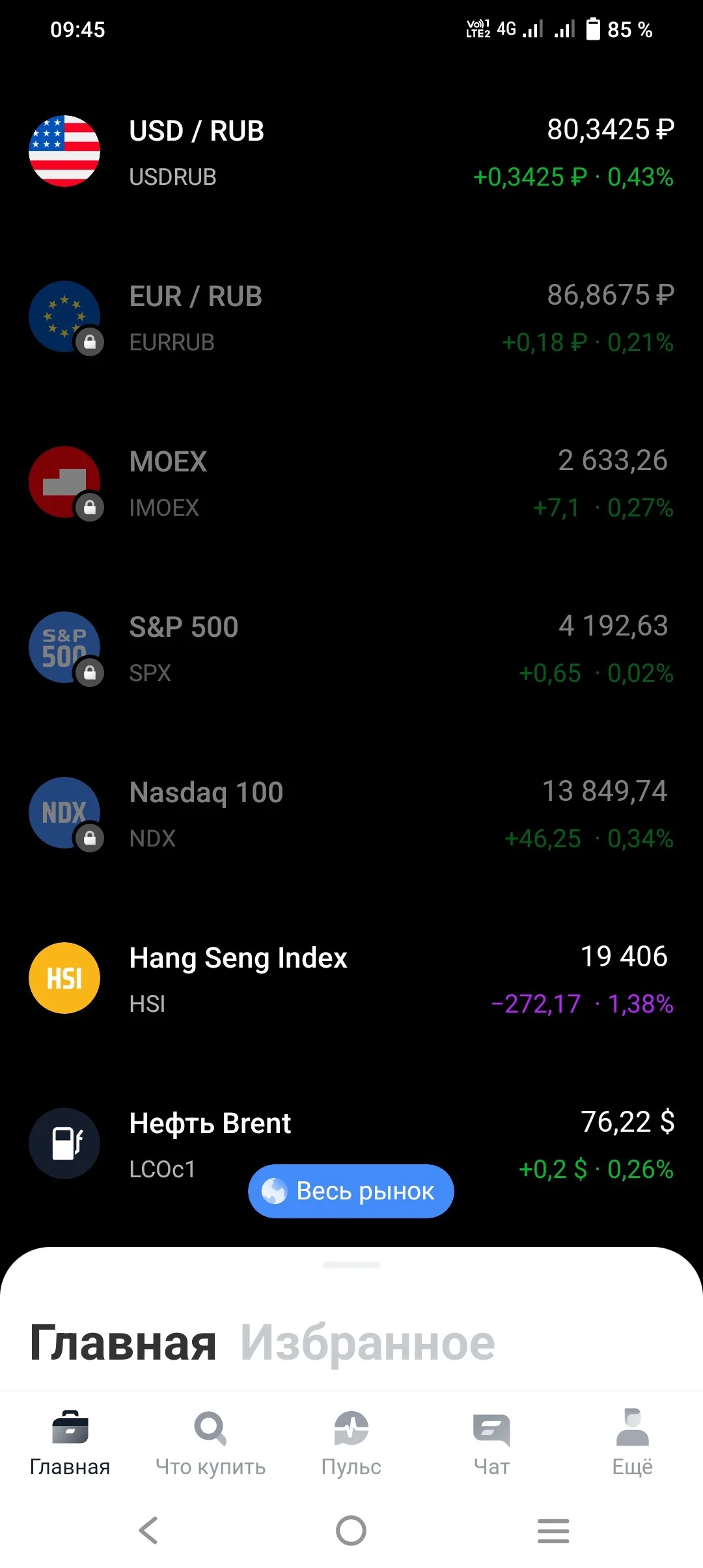Open the Нефть Brent quote
This screenshot has height=1568, width=703.
(x=351, y=1144)
